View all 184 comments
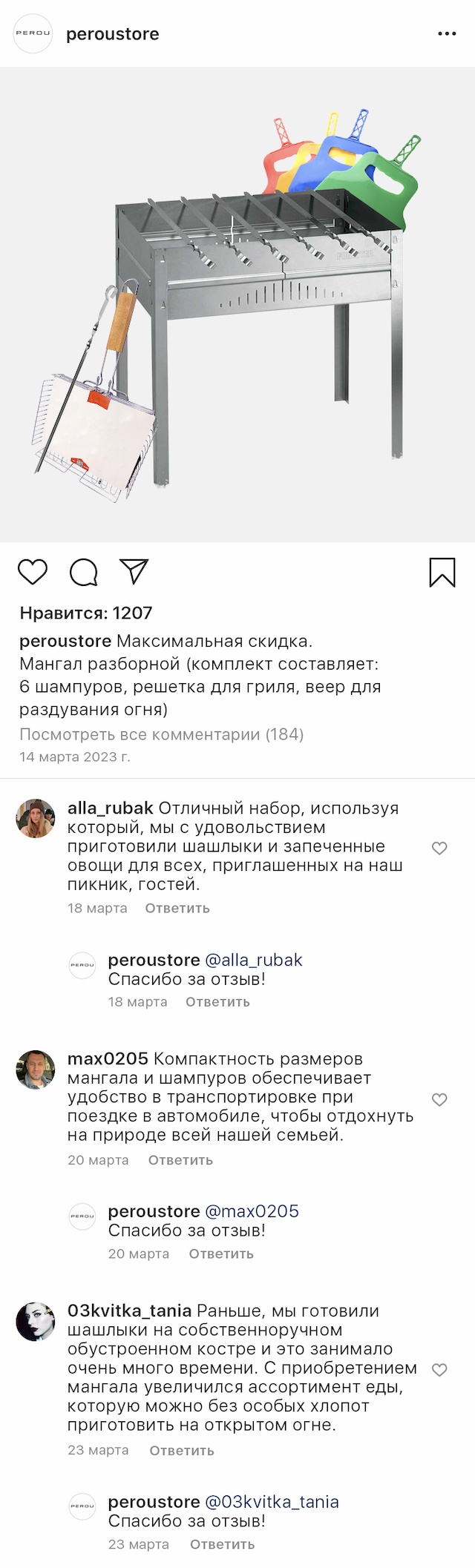475x1568 pixels. point(161,734)
